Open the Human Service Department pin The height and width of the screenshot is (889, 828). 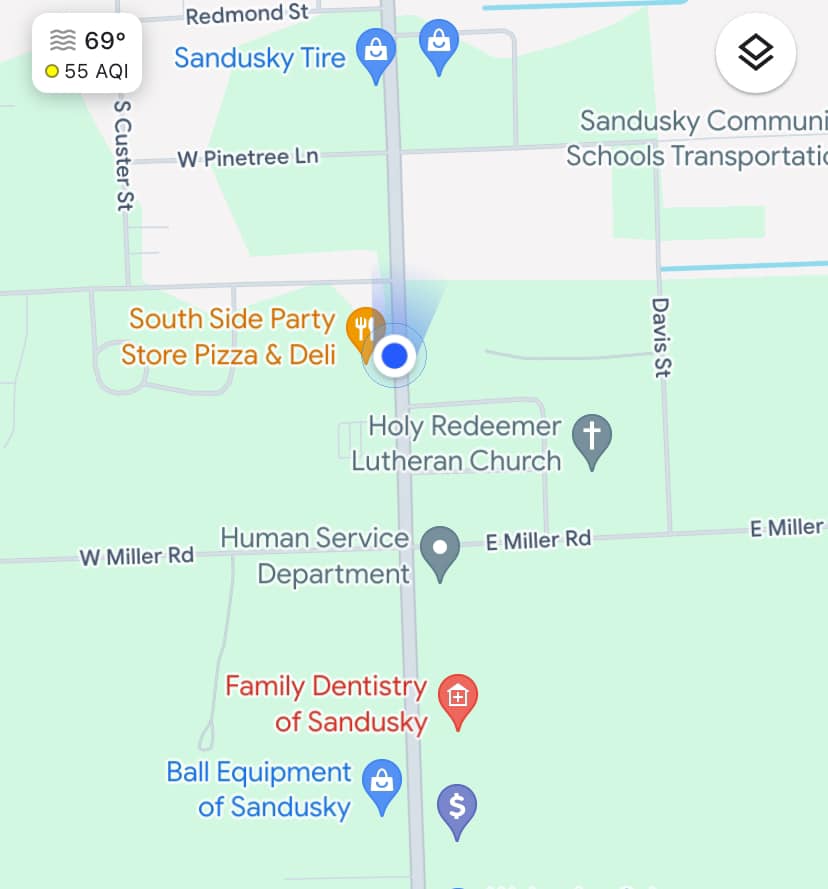point(439,549)
